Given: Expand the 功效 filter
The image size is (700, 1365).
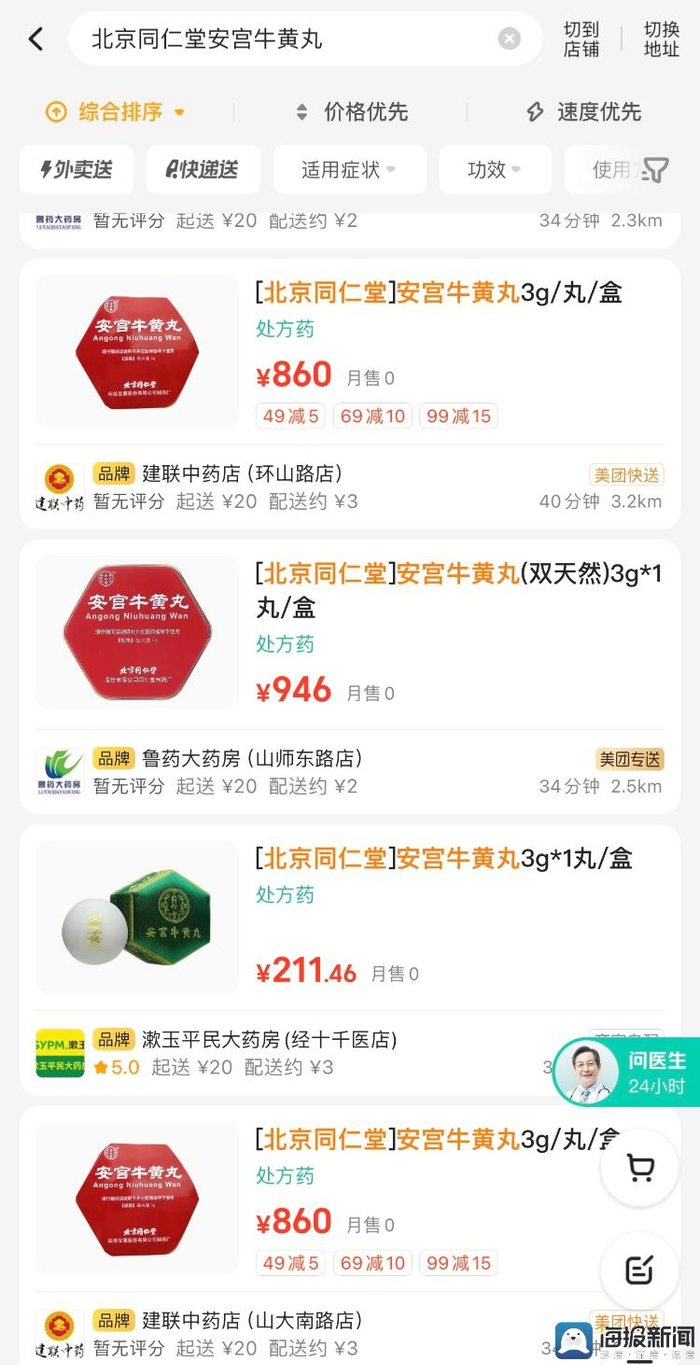Looking at the screenshot, I should (x=495, y=170).
